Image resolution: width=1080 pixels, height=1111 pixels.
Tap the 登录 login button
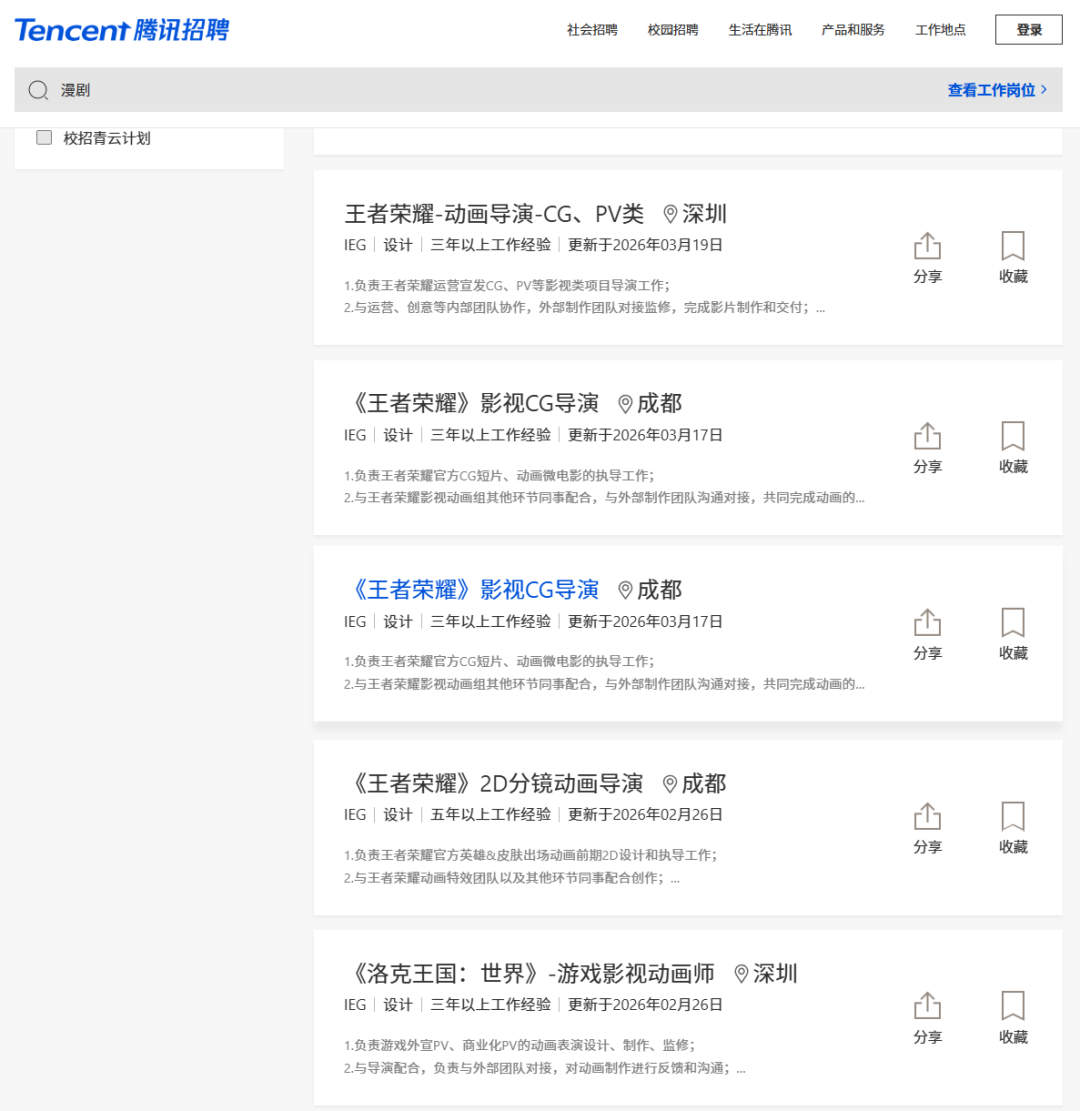click(1028, 30)
